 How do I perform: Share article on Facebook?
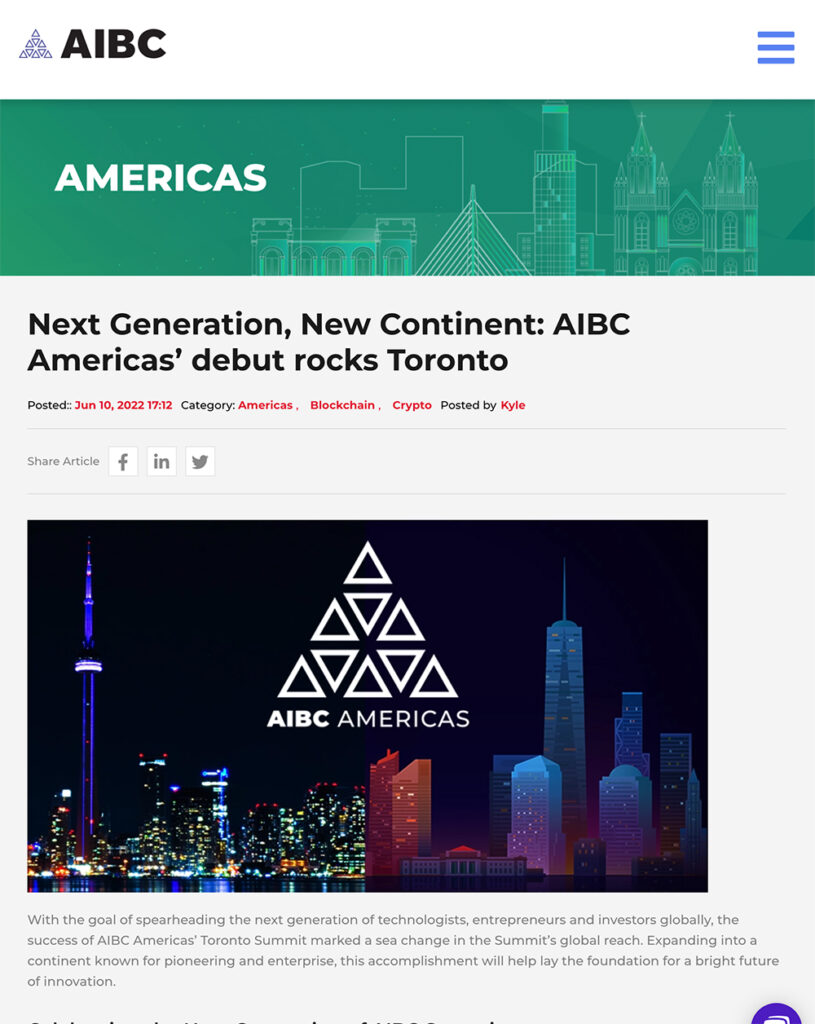tap(123, 461)
